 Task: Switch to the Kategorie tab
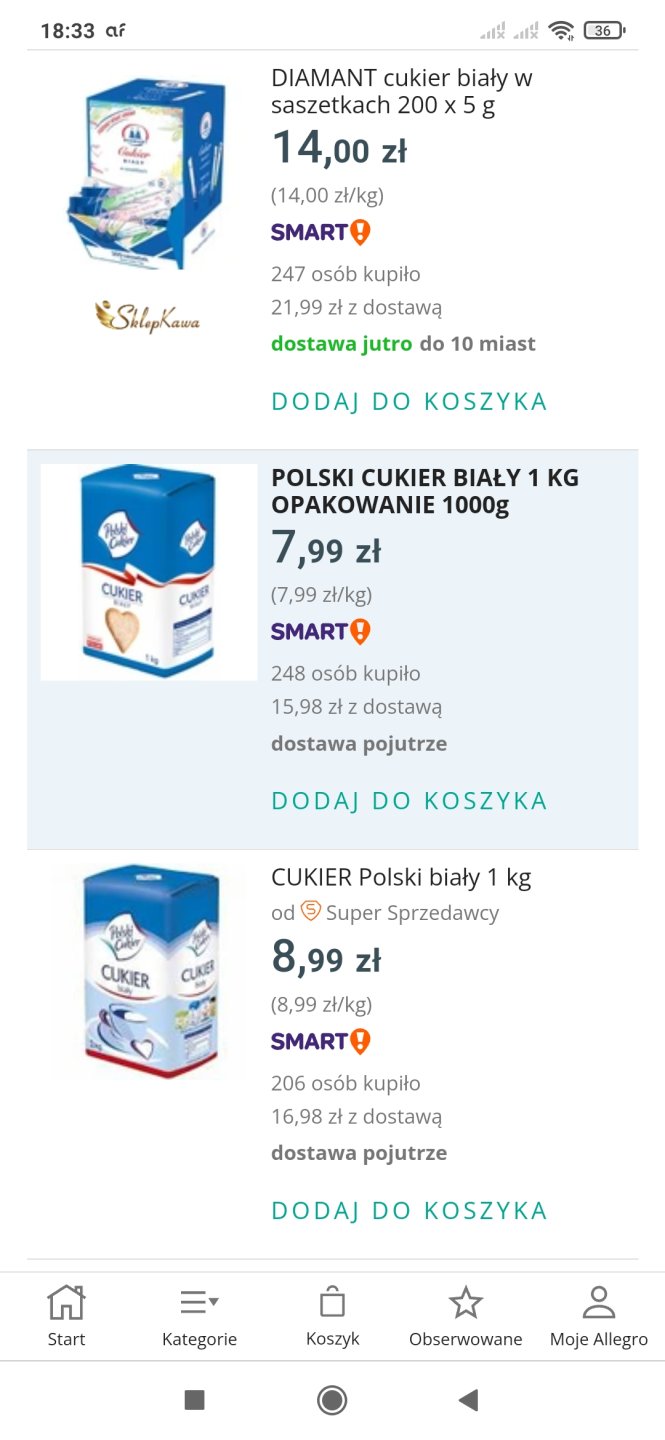click(199, 1316)
